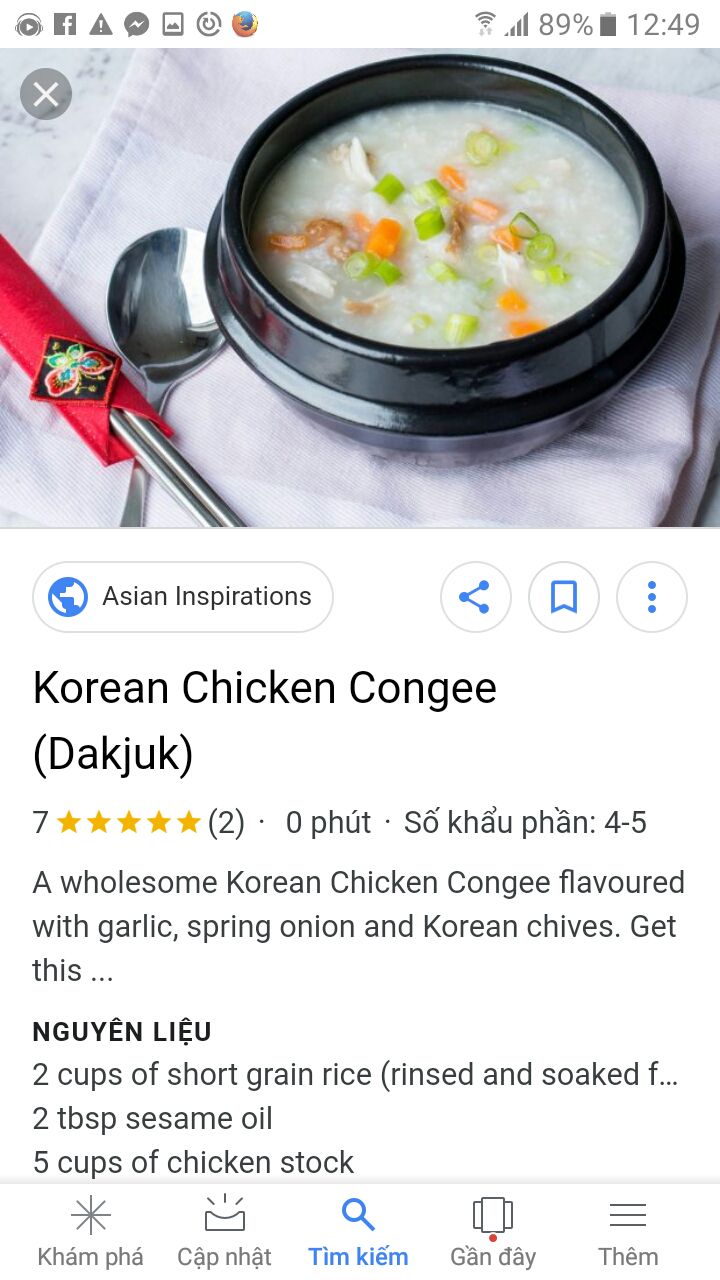Open the Gần đây tab
Viewport: 720px width, 1280px height.
coord(493,1232)
